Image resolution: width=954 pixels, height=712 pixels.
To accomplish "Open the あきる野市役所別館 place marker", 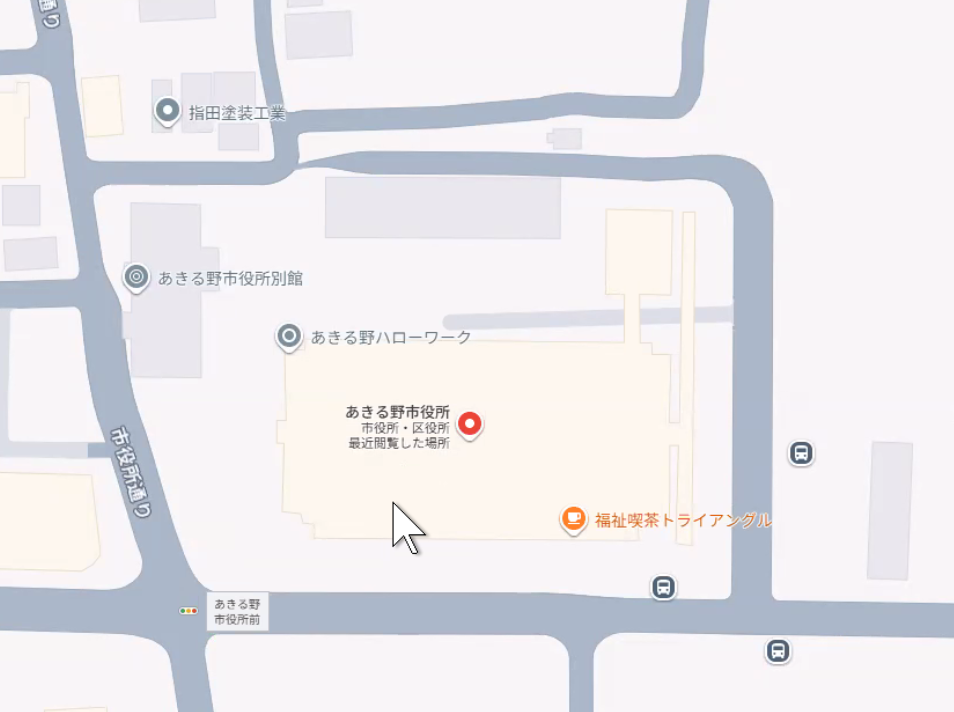I will [x=137, y=277].
